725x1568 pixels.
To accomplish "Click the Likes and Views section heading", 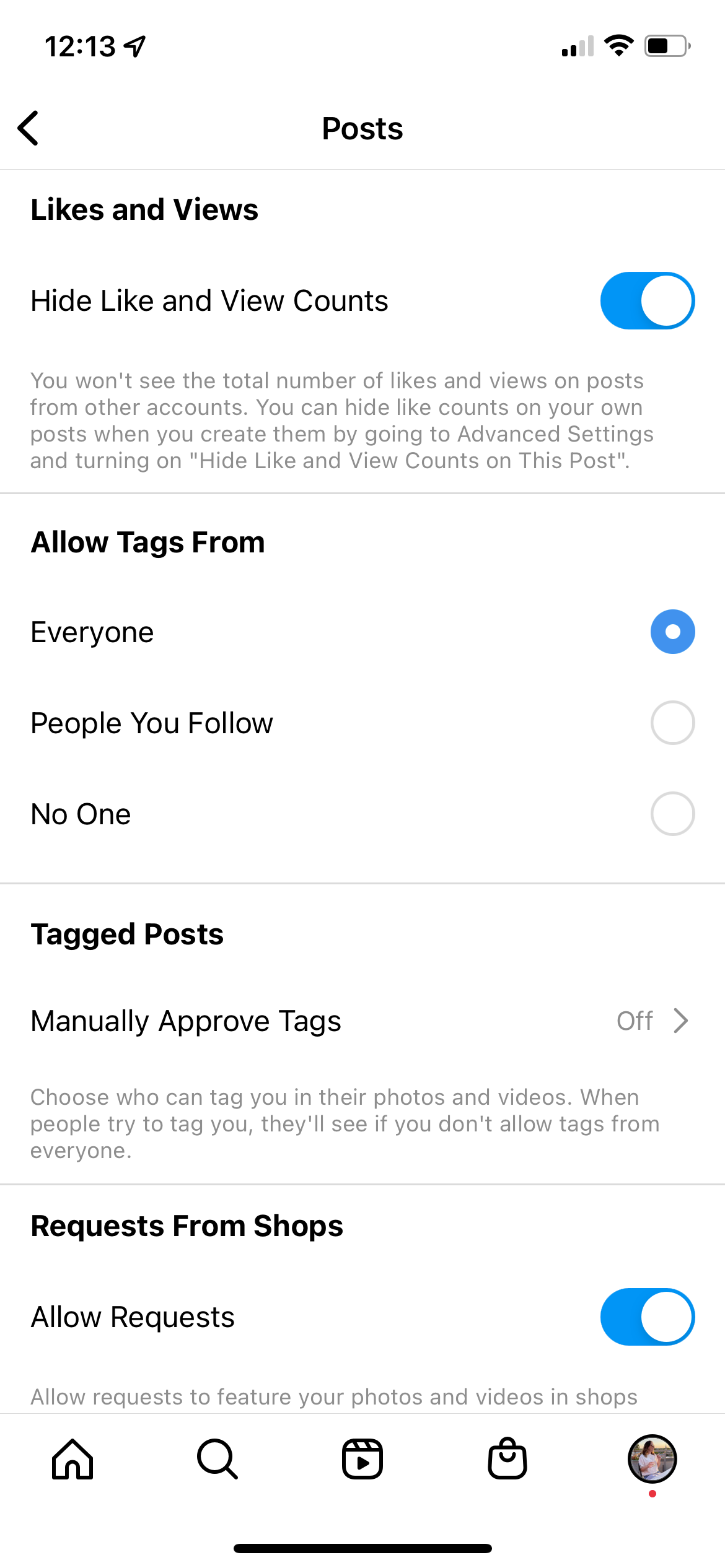I will pyautogui.click(x=144, y=209).
